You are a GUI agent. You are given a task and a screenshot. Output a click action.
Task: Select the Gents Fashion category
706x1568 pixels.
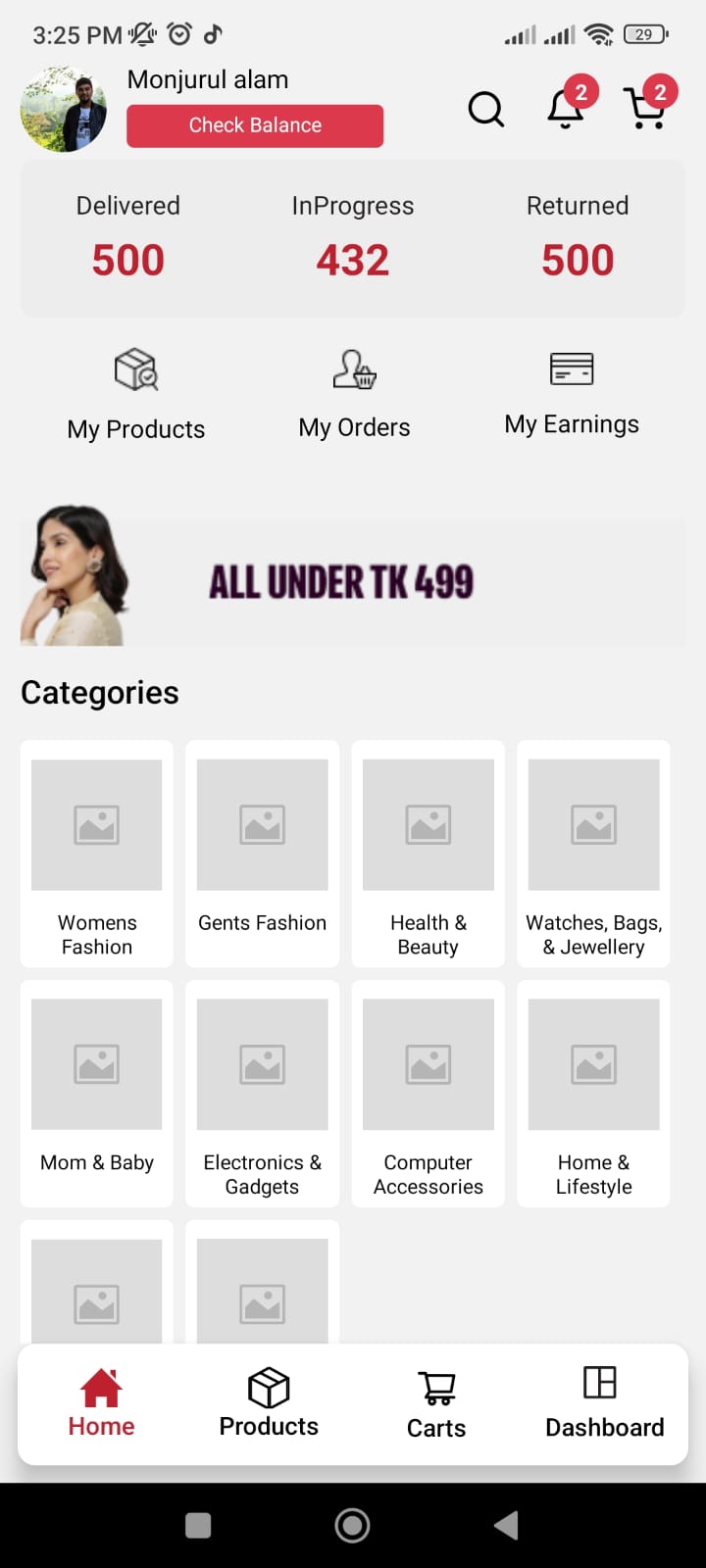click(x=263, y=853)
